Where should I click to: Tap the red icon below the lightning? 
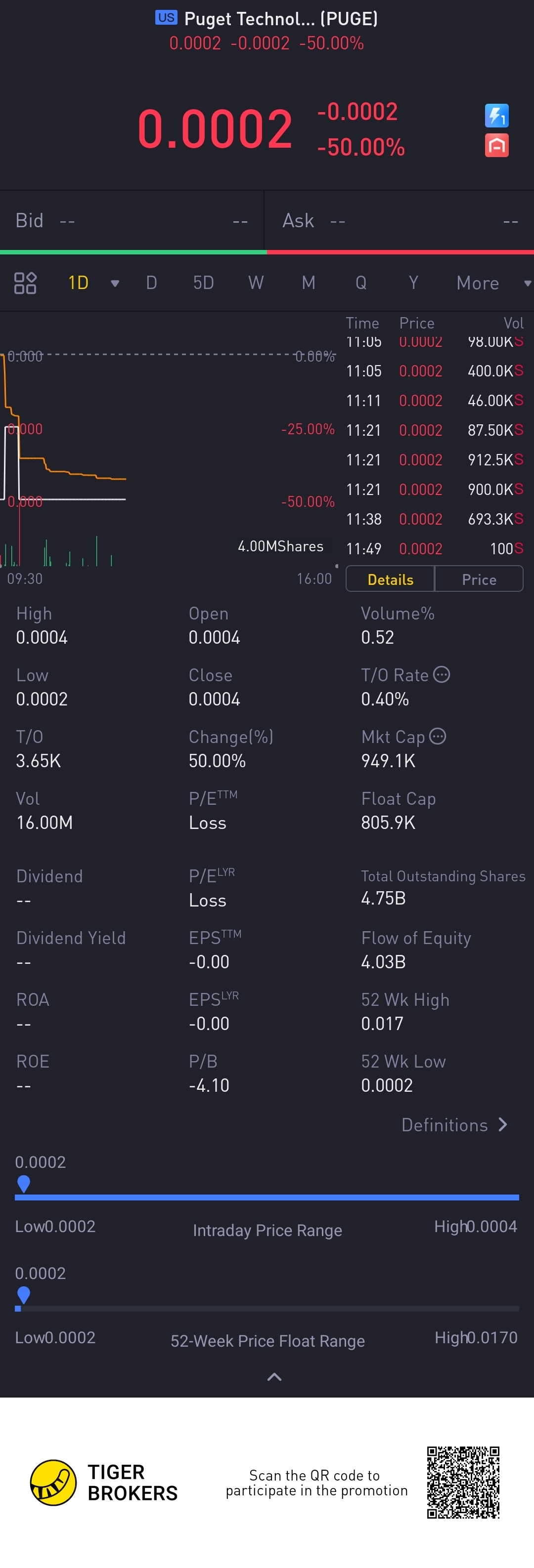pyautogui.click(x=496, y=146)
